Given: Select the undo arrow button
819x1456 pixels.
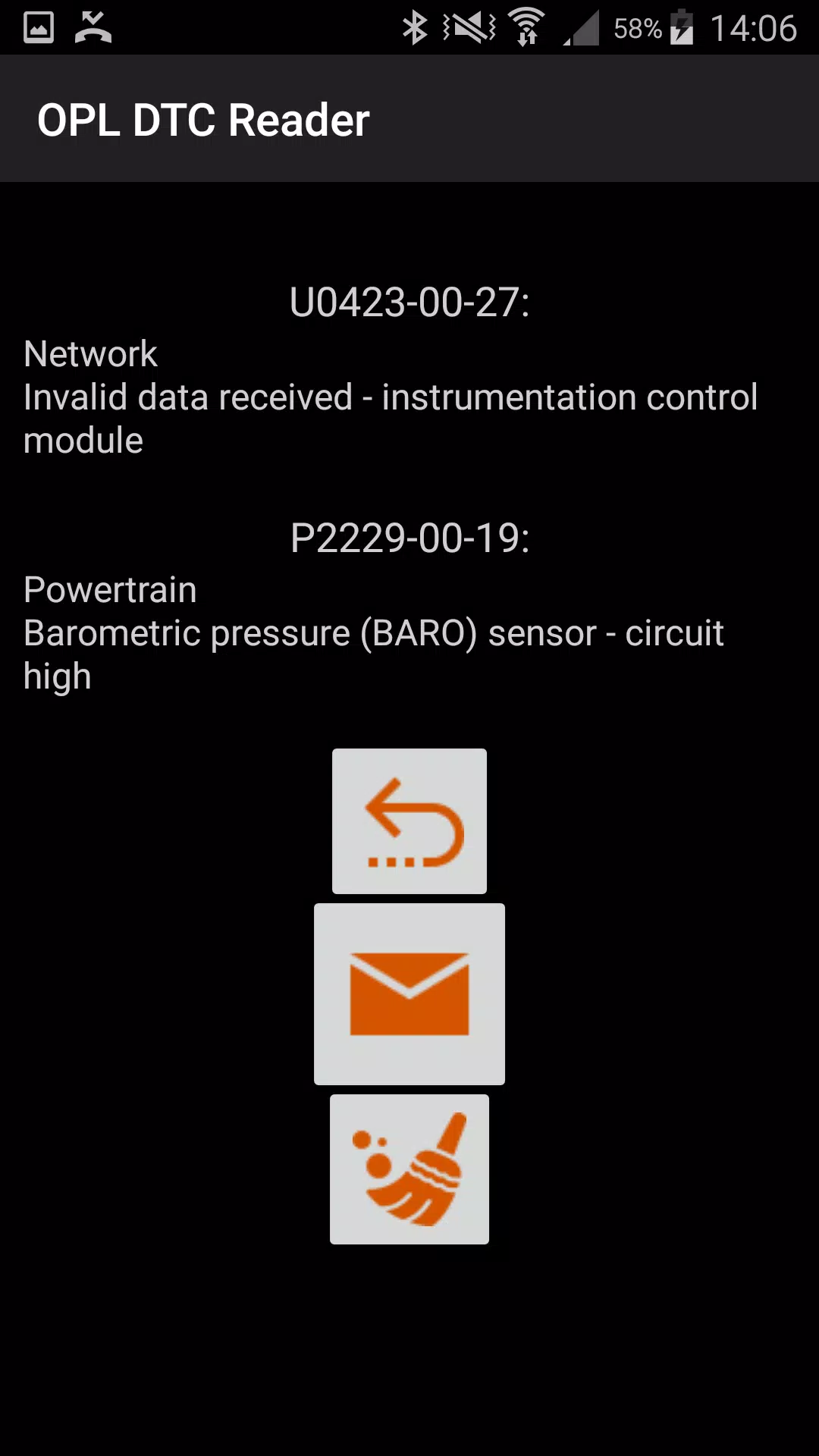Looking at the screenshot, I should pyautogui.click(x=409, y=821).
